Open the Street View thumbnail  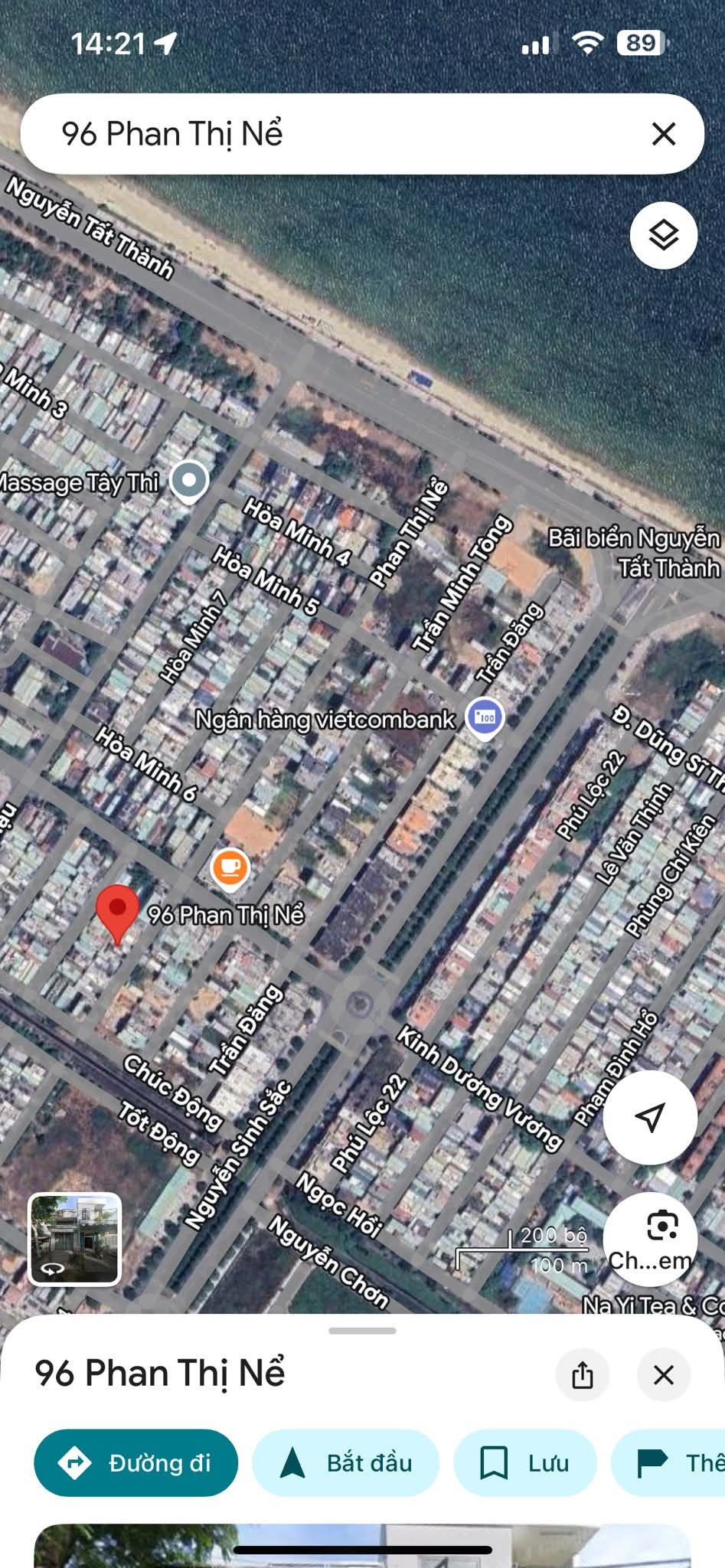tap(75, 1238)
